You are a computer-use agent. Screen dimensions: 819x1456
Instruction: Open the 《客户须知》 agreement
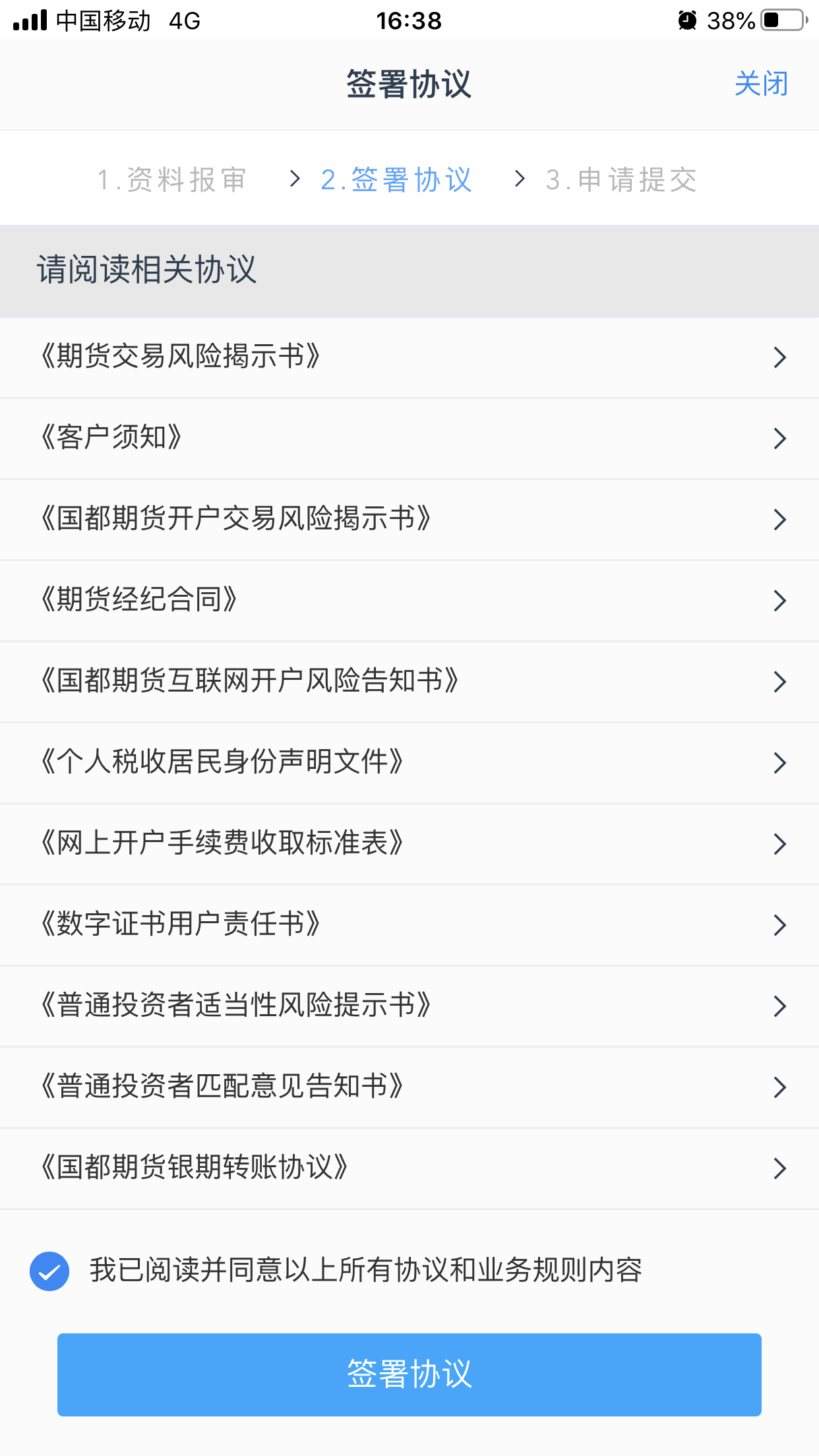[x=409, y=439]
